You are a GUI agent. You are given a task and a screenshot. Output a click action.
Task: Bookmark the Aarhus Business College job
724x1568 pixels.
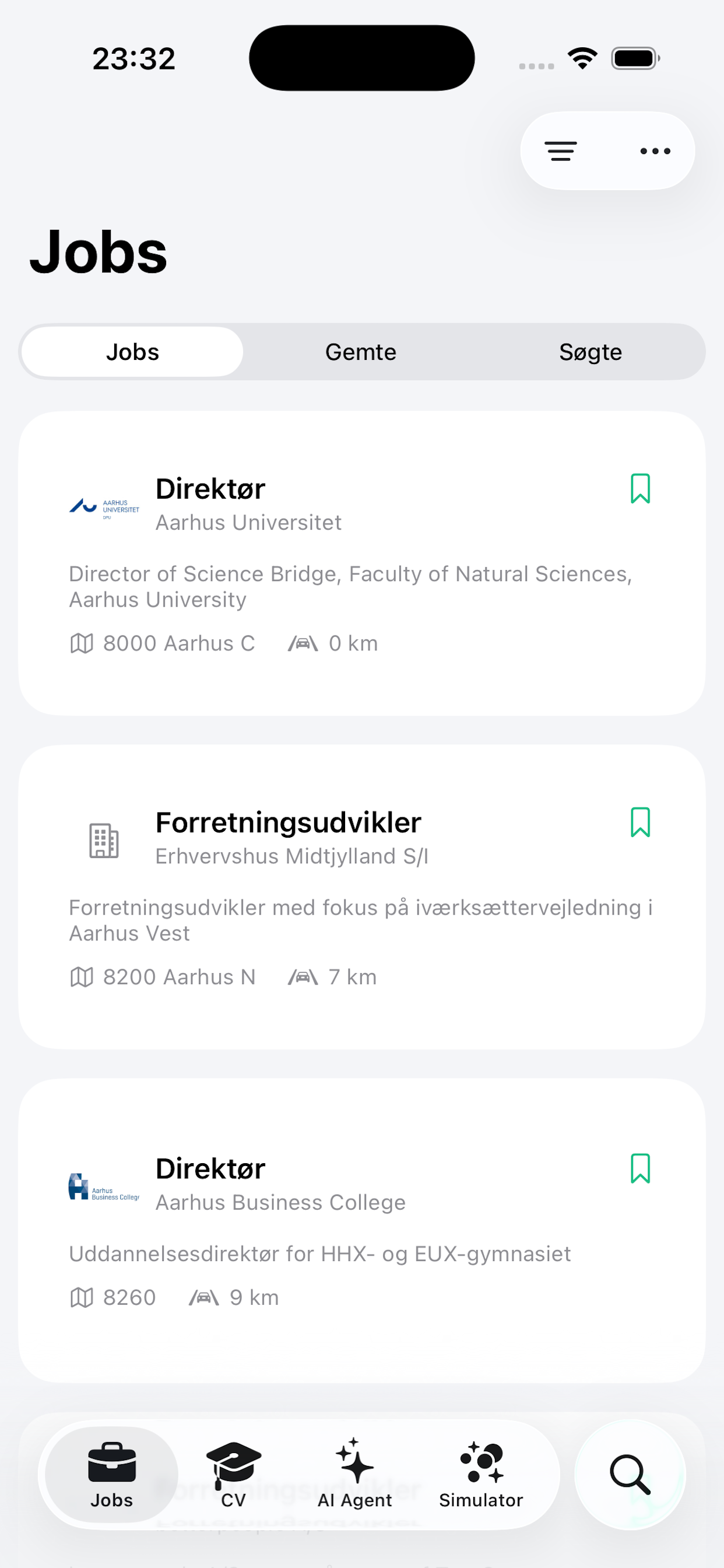click(640, 1168)
